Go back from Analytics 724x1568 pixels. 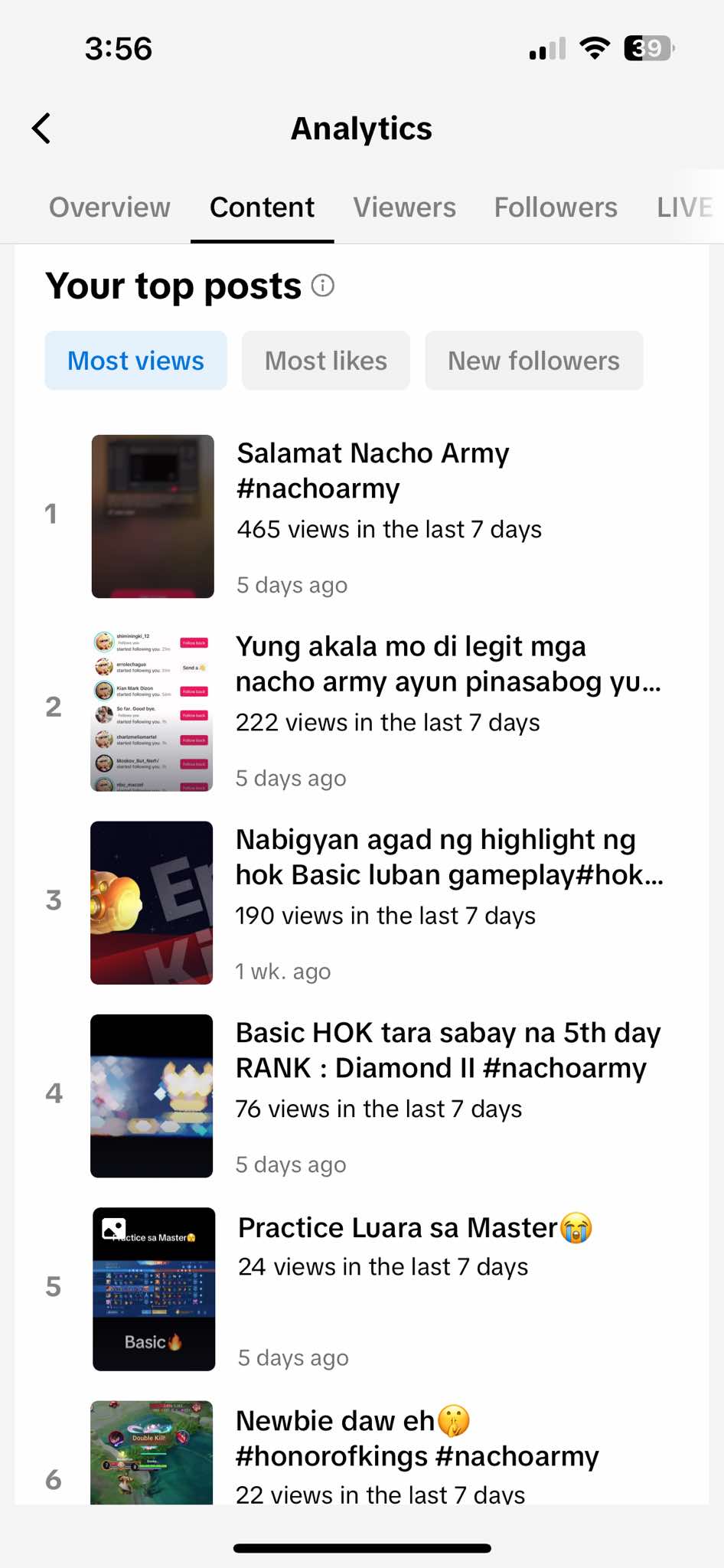click(x=42, y=128)
